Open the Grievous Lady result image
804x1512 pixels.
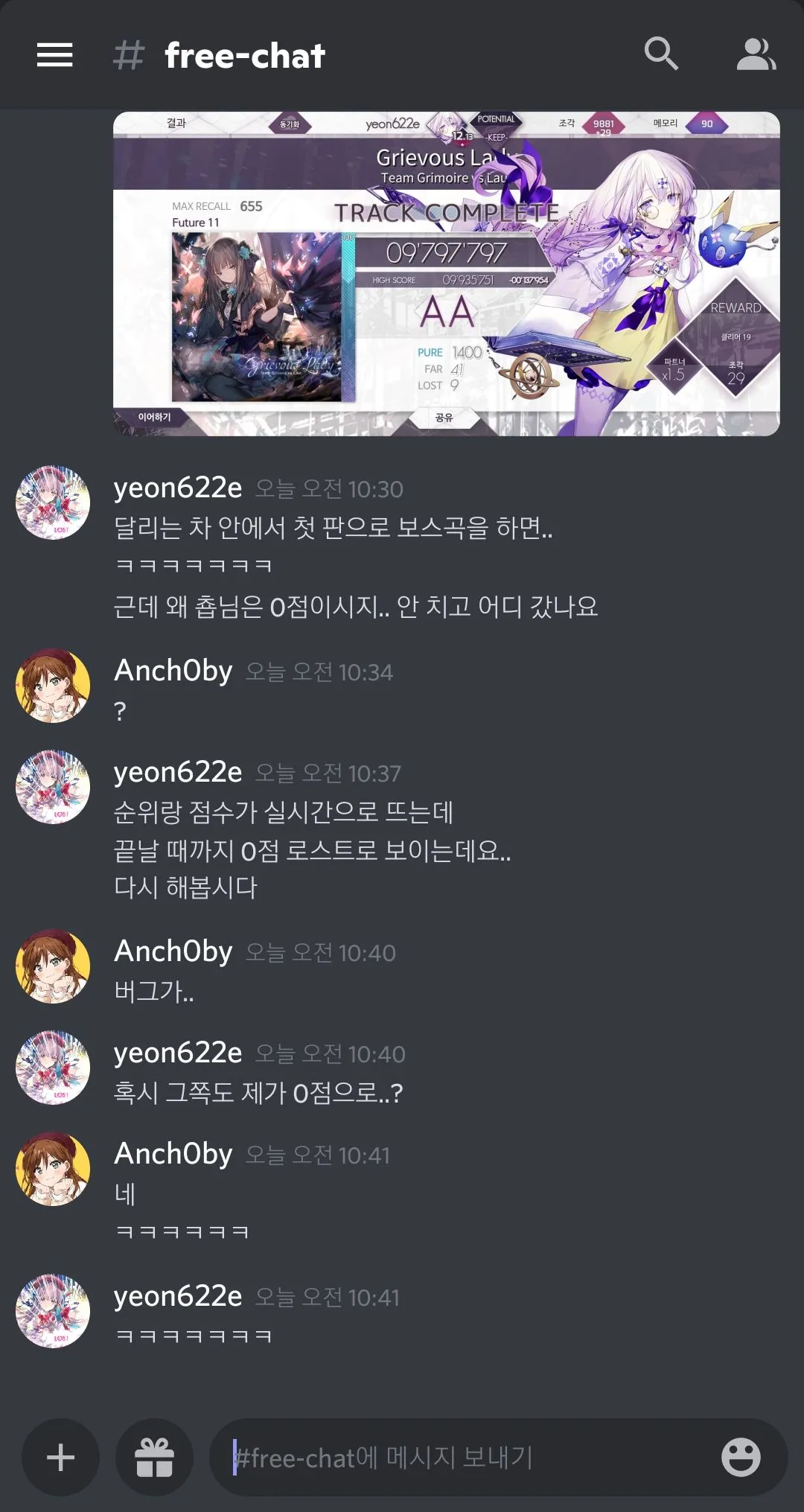pos(446,273)
